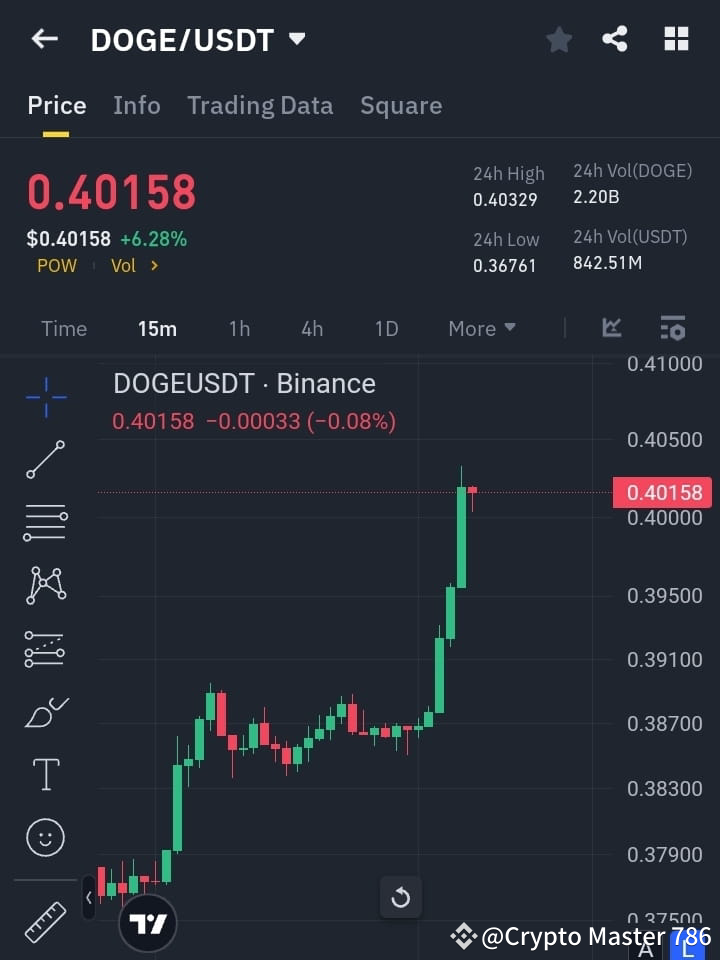Viewport: 720px width, 960px height.
Task: Select the XABCD pattern tool
Action: 44,586
